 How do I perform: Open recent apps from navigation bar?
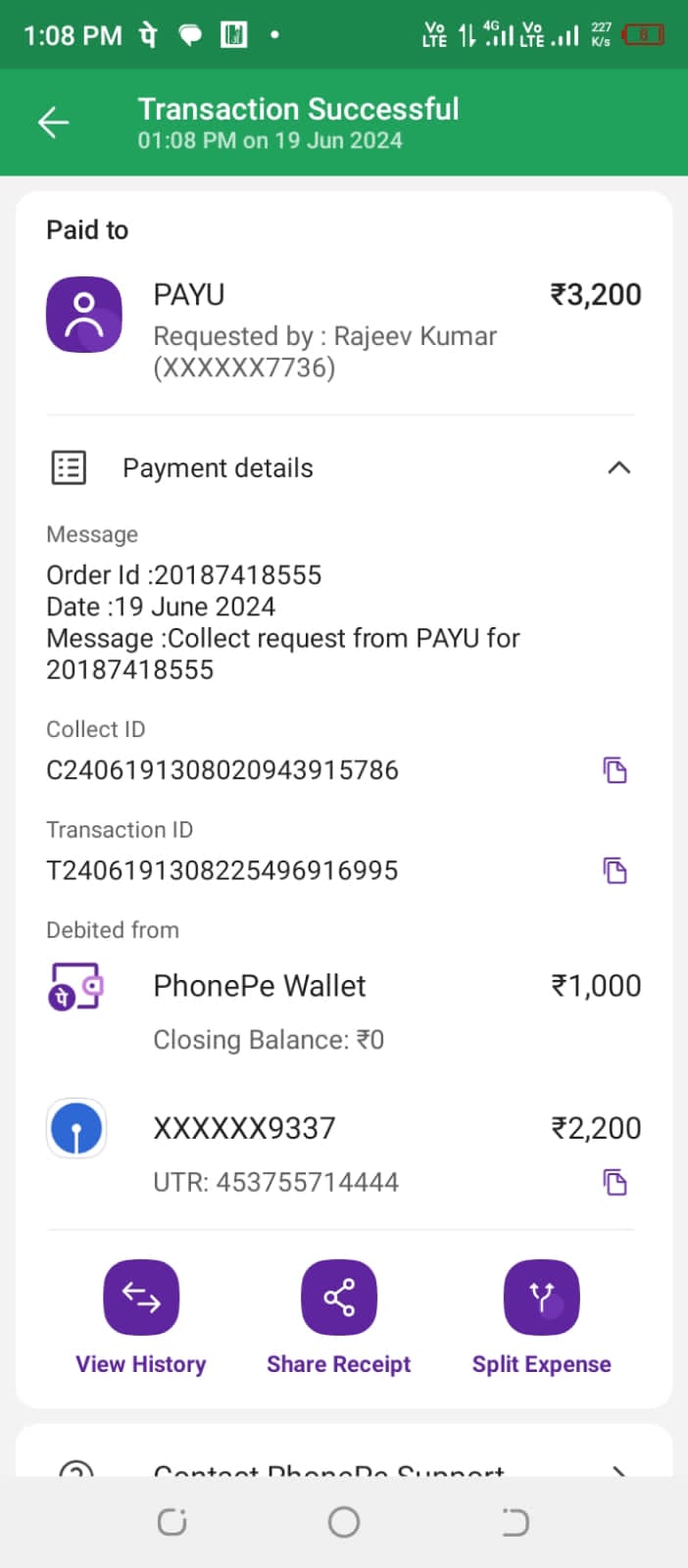coord(172,1522)
